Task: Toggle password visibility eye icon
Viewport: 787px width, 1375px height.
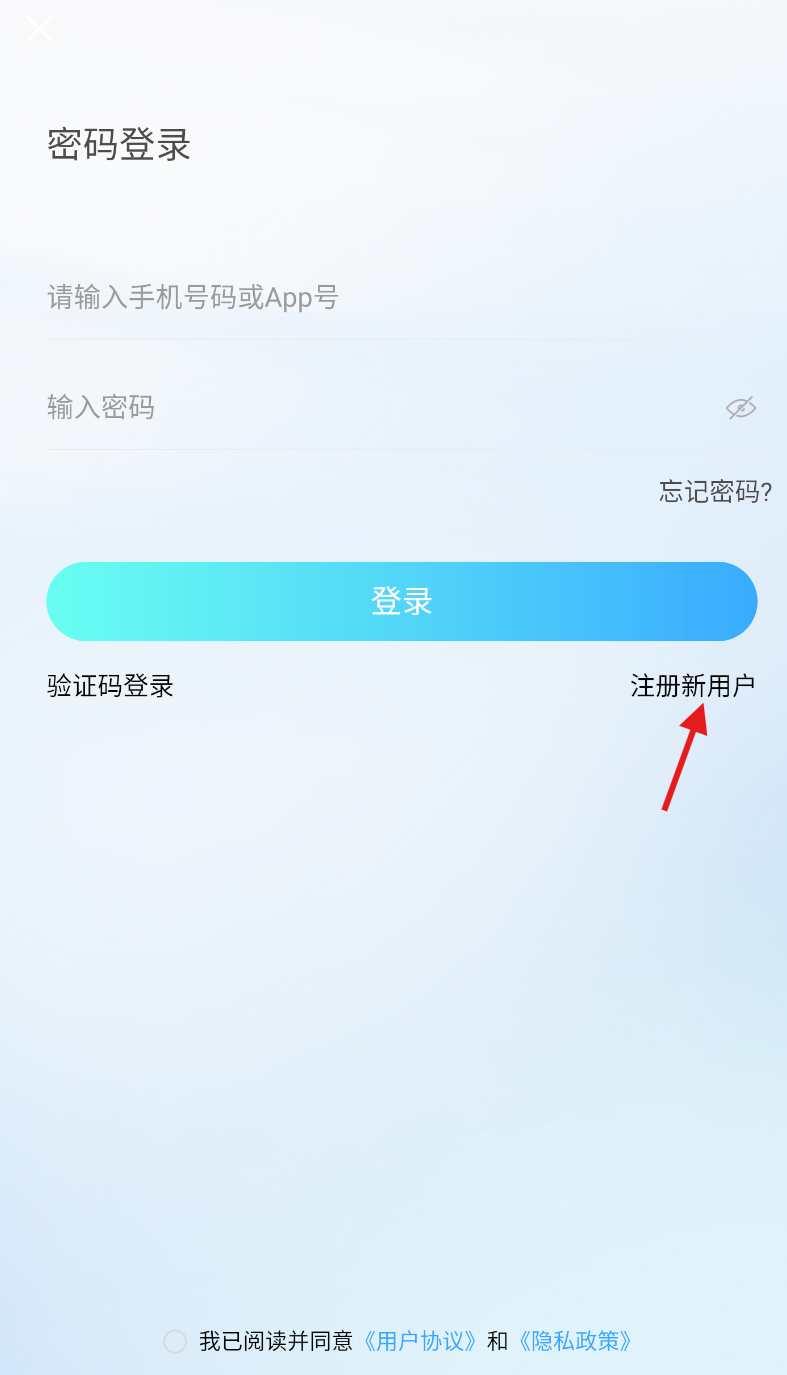Action: click(x=740, y=407)
